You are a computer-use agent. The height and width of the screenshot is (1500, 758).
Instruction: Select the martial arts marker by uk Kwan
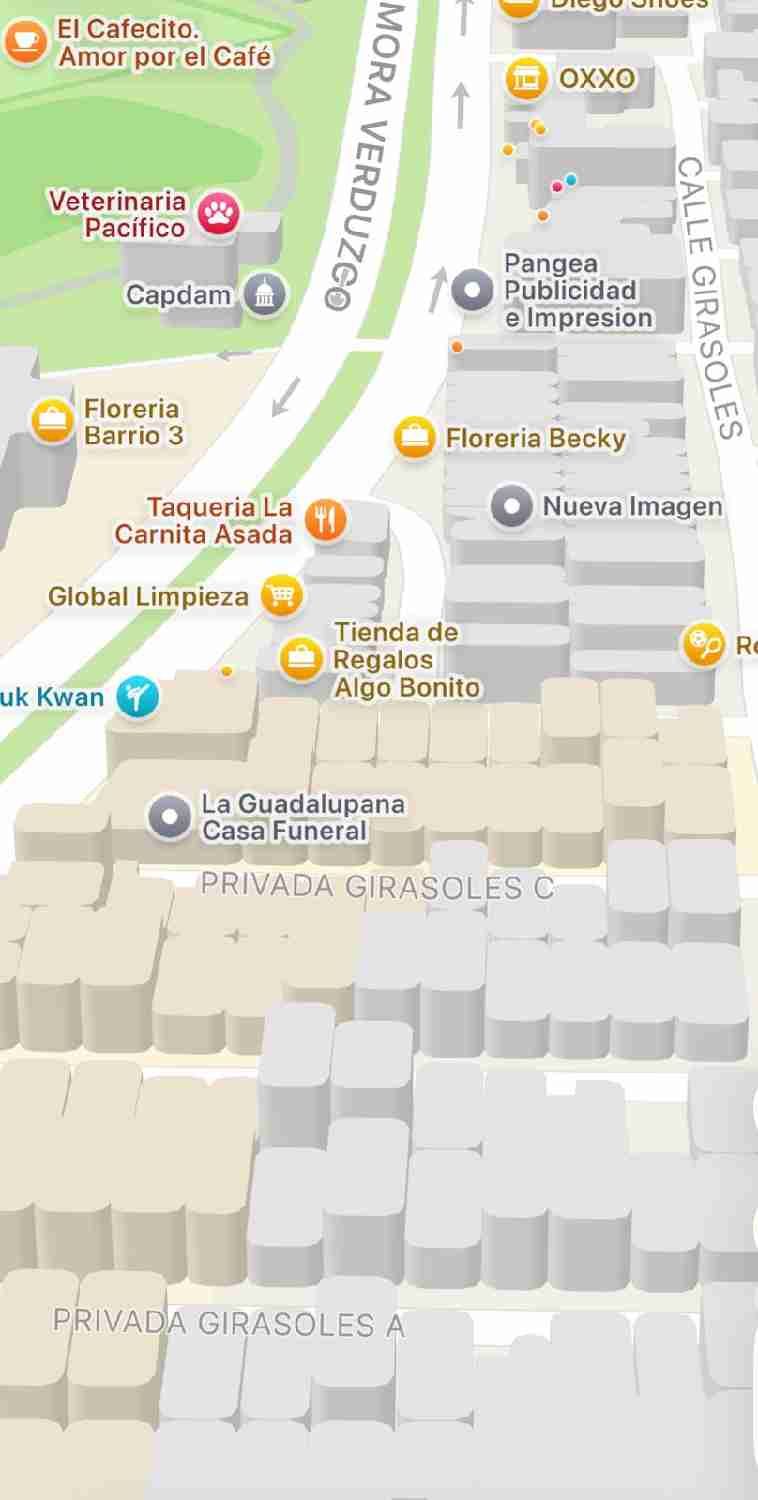(137, 697)
